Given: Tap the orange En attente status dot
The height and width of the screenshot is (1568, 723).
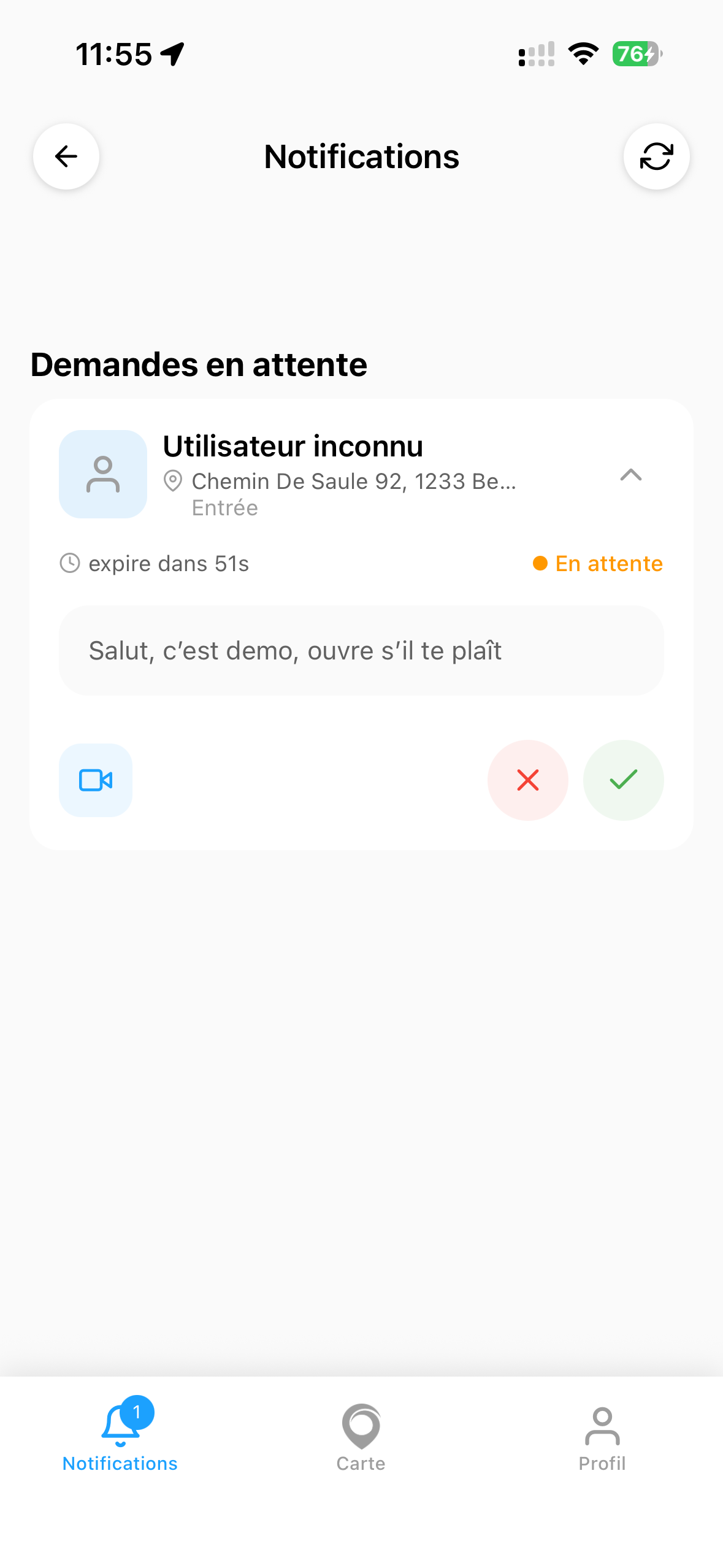Looking at the screenshot, I should 539,563.
